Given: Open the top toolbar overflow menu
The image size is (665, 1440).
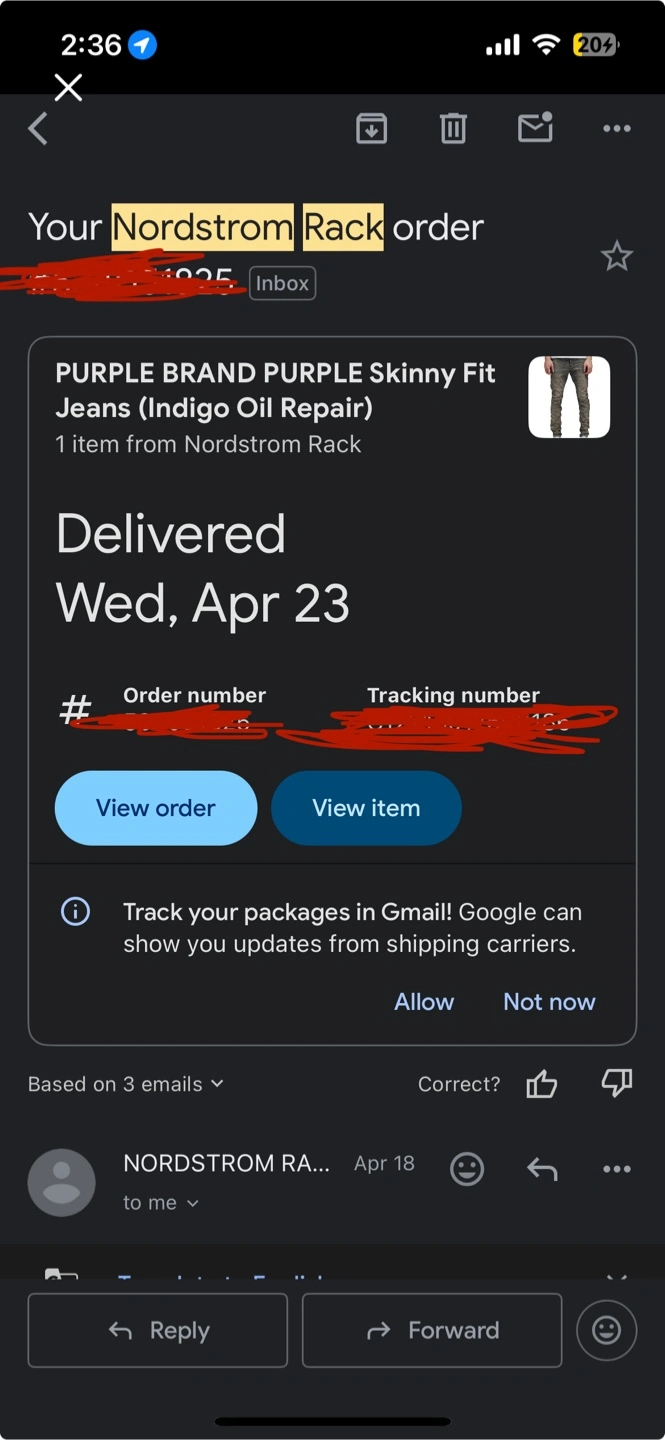Looking at the screenshot, I should (x=617, y=128).
